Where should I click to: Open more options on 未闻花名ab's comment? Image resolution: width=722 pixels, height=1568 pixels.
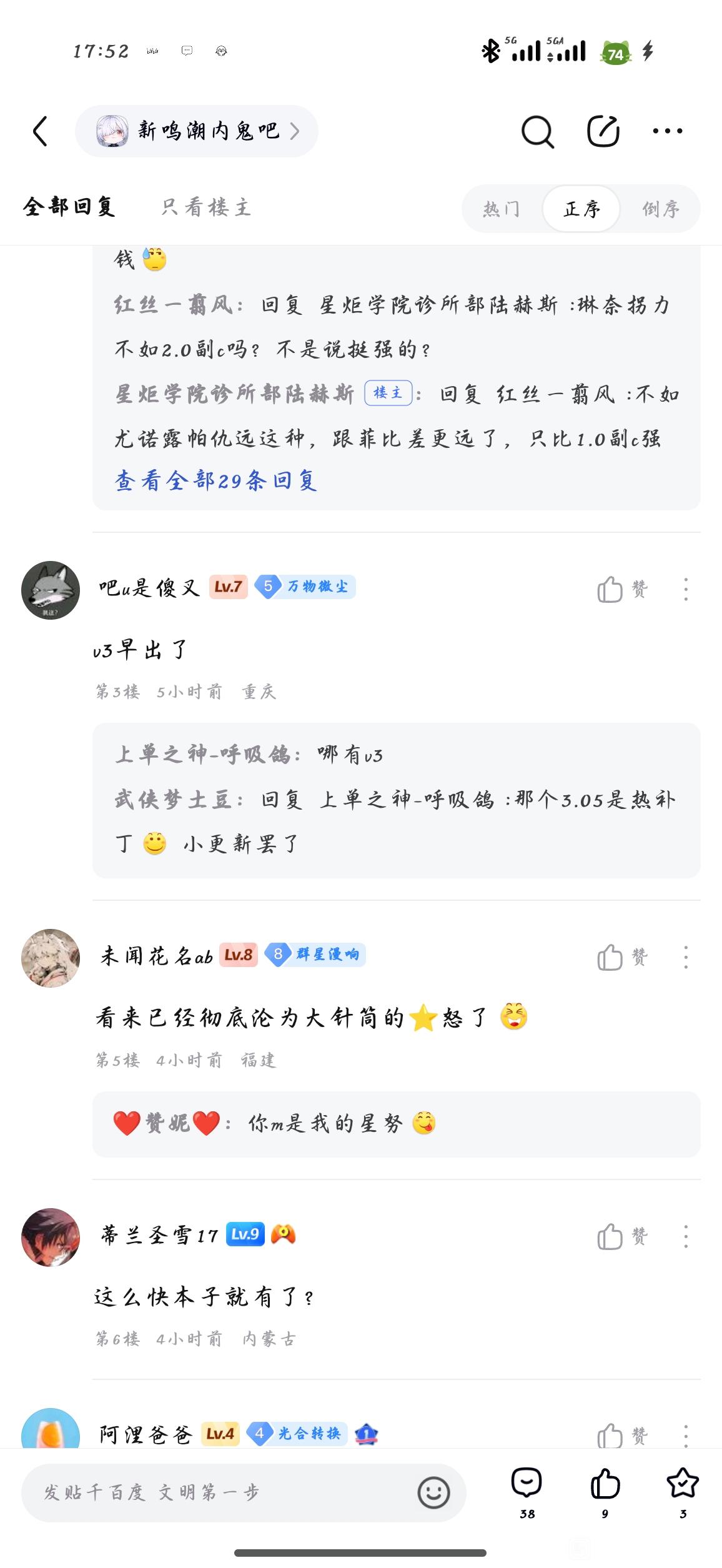[686, 957]
